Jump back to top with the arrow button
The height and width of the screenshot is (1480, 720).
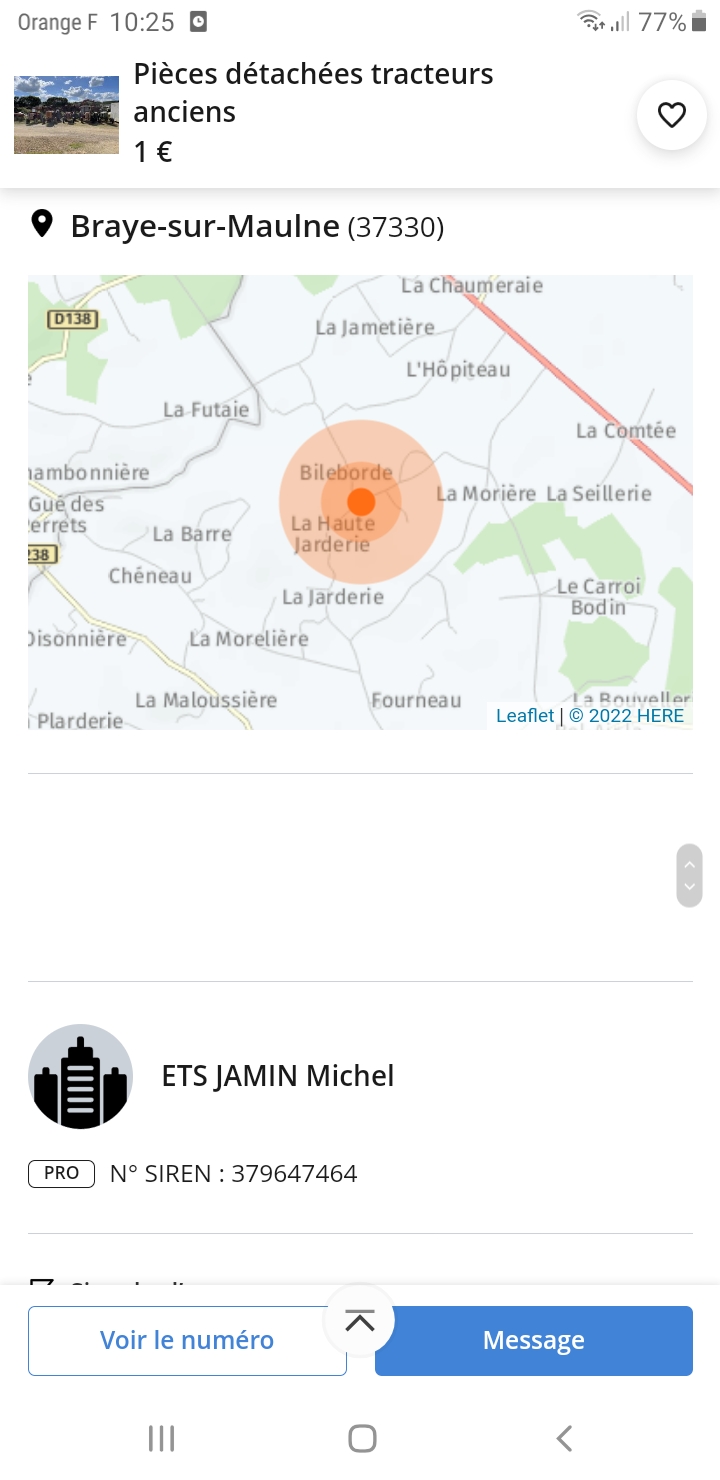(359, 1320)
